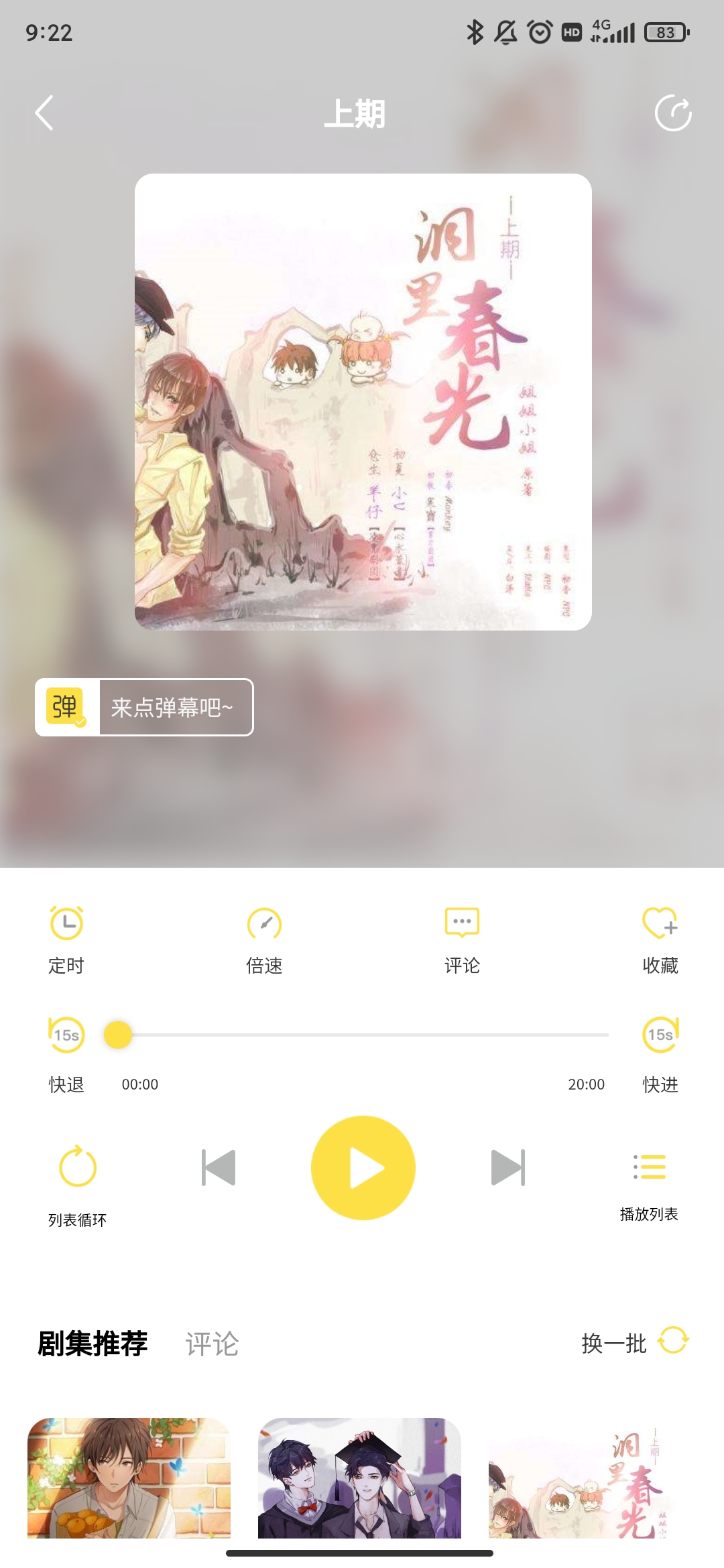Toggle the danmaku 弹 switch
This screenshot has width=724, height=1568.
point(66,707)
